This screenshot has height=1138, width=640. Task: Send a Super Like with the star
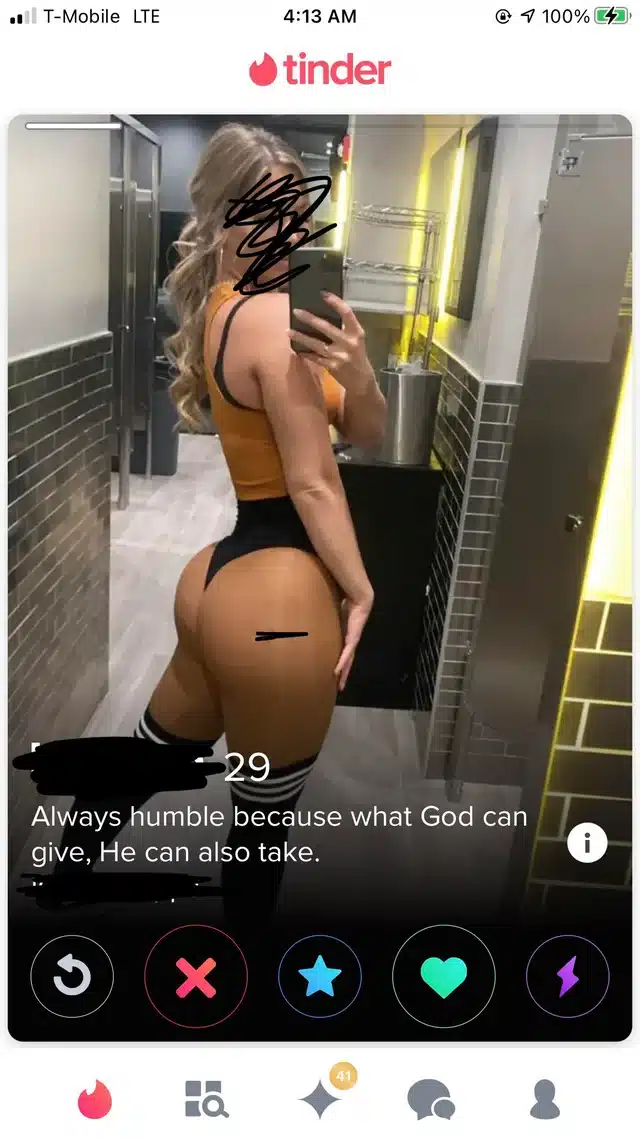320,976
